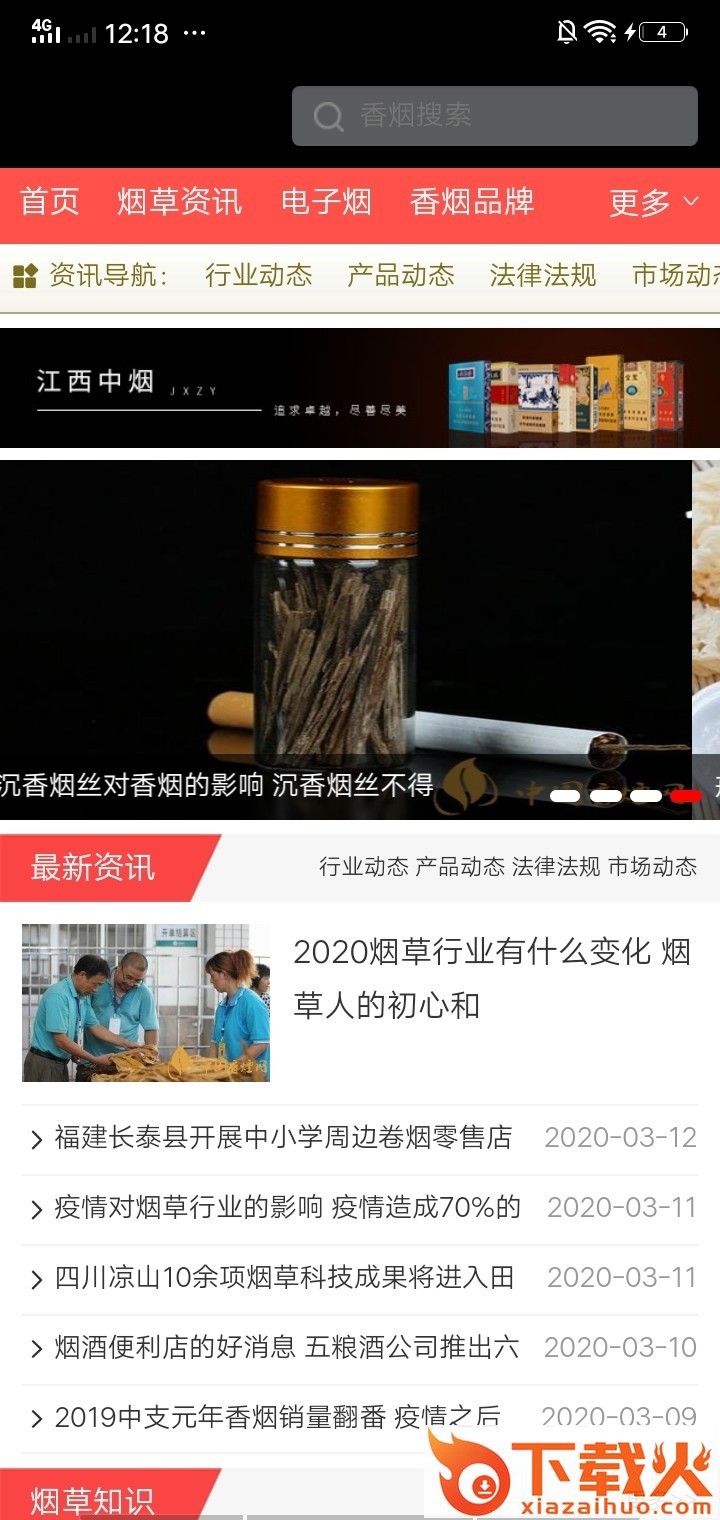
Task: View the 四川凉山10余项烟草科技成果 article
Action: click(x=284, y=1277)
